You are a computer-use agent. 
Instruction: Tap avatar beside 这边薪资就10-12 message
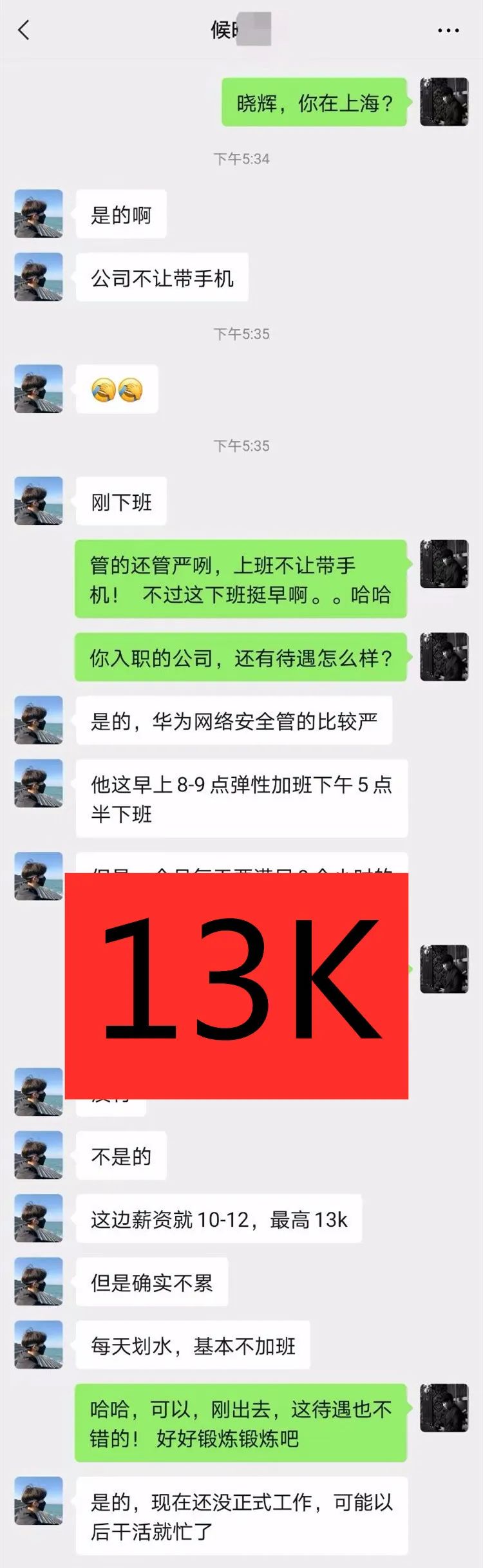point(39,1218)
